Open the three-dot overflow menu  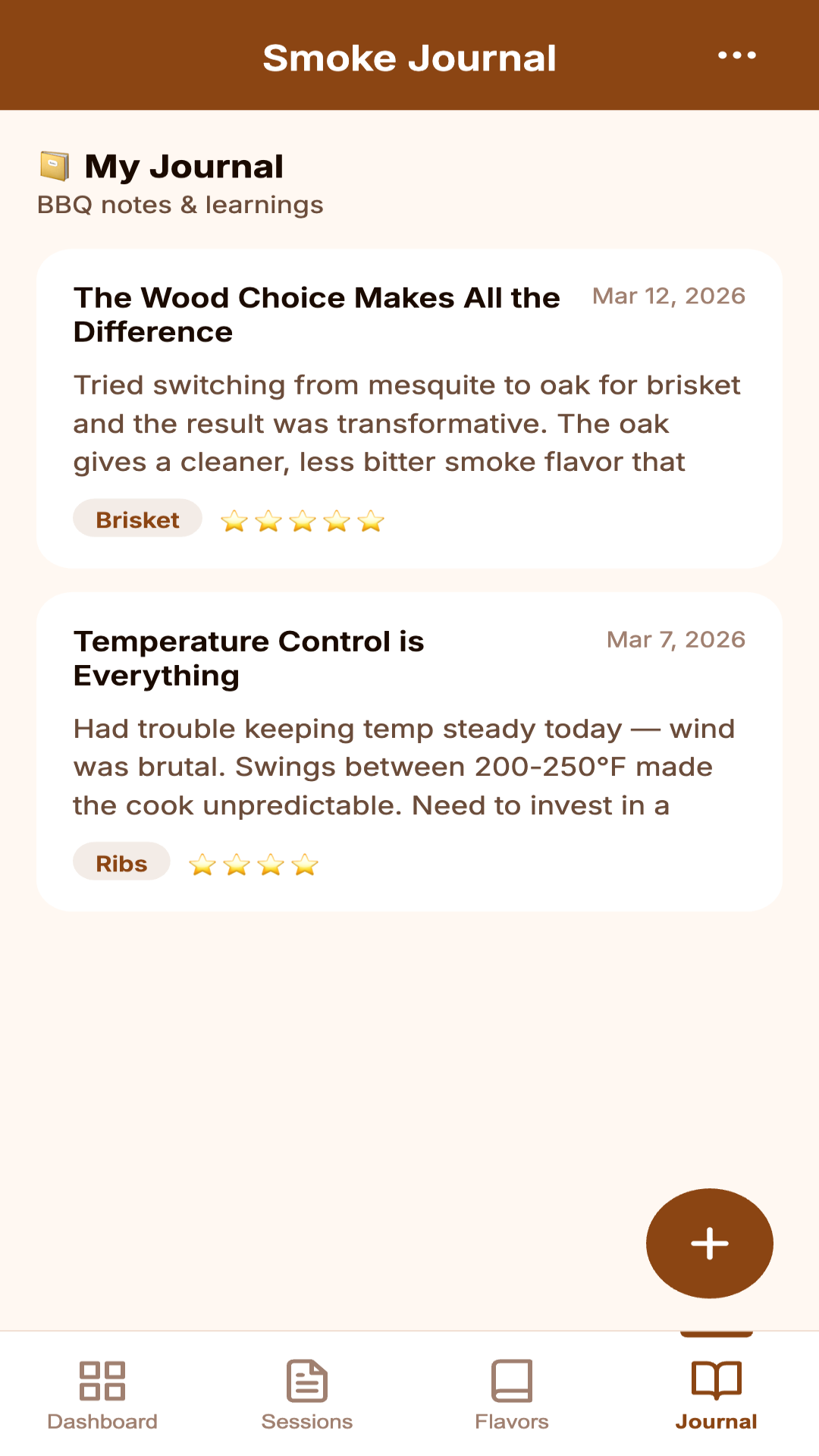736,55
